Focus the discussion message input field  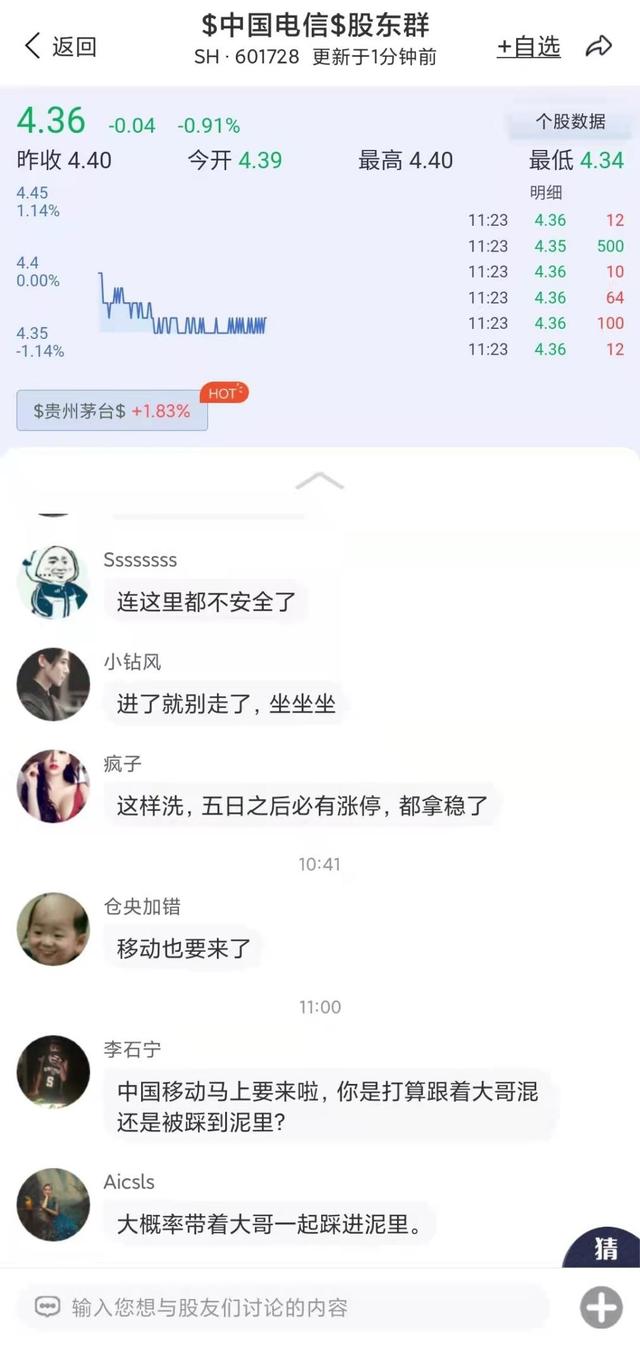point(290,1307)
